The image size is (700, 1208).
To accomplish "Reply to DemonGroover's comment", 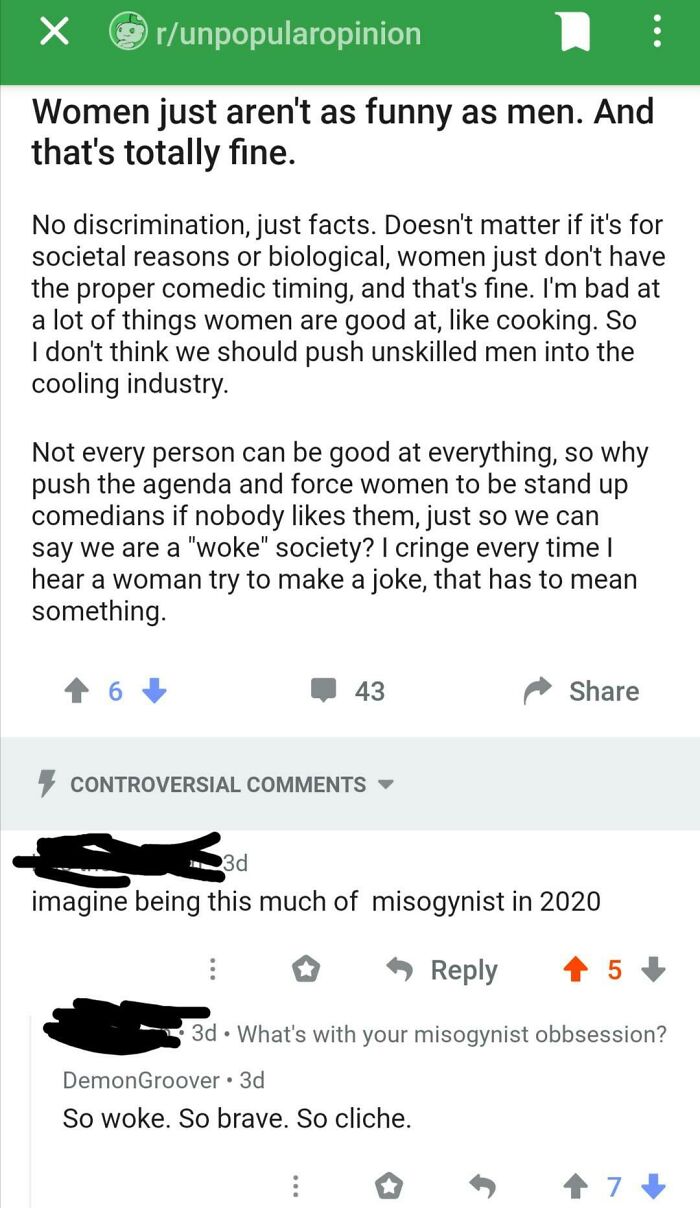I will pos(483,1186).
